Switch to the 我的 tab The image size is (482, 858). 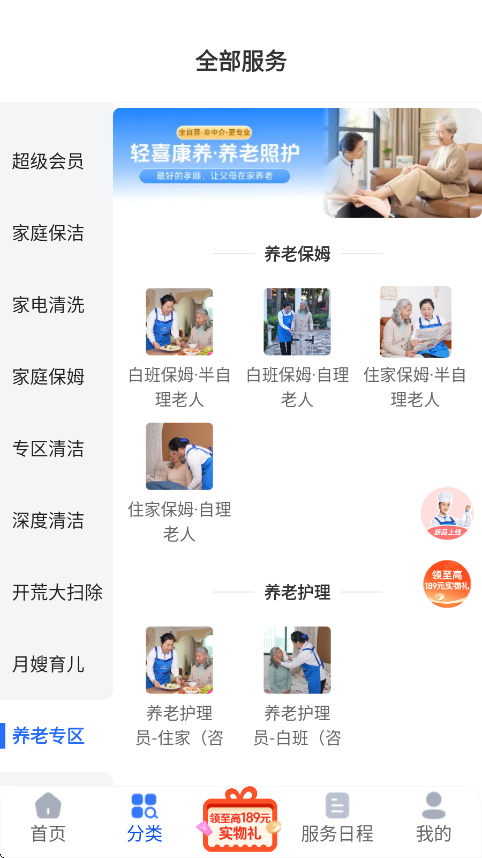point(433,819)
